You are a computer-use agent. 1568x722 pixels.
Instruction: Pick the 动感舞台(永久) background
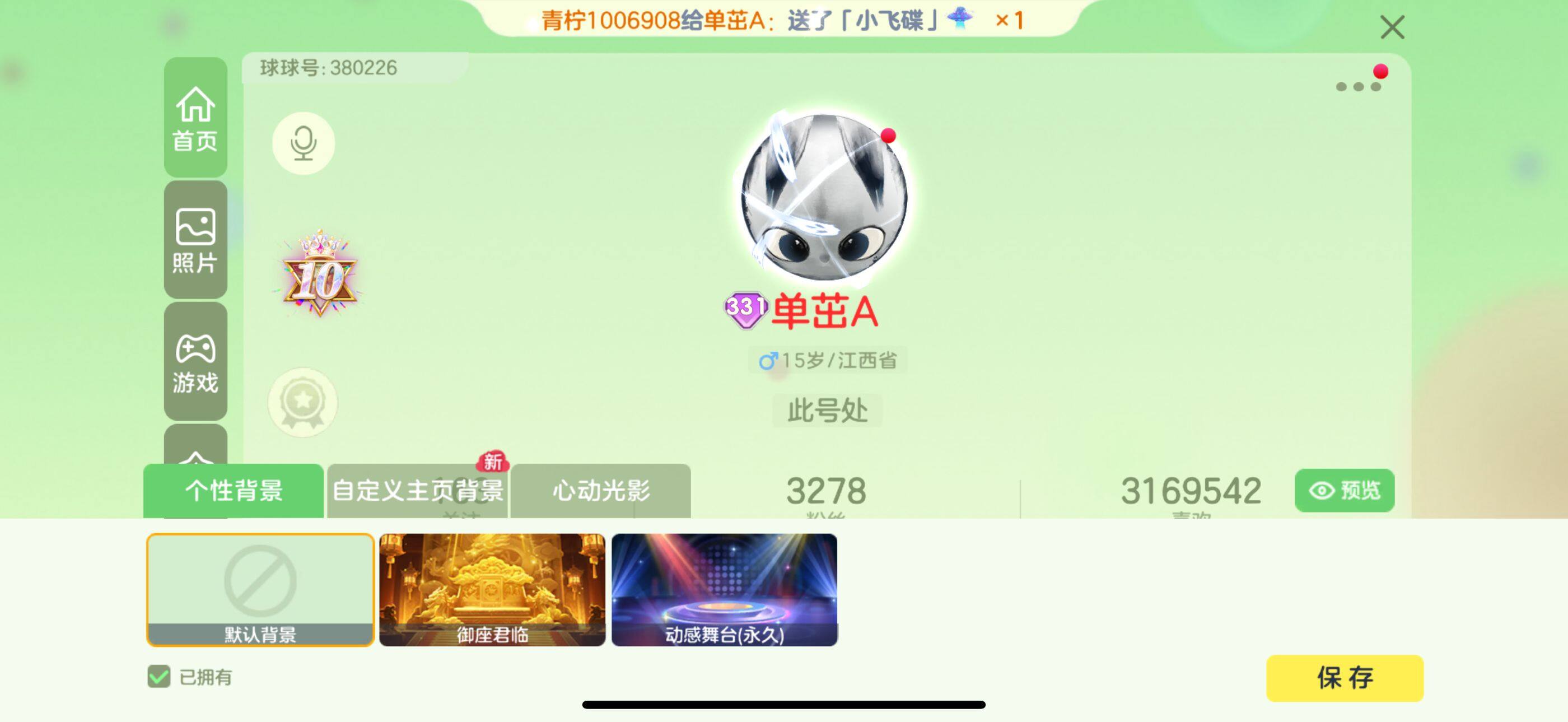[724, 589]
